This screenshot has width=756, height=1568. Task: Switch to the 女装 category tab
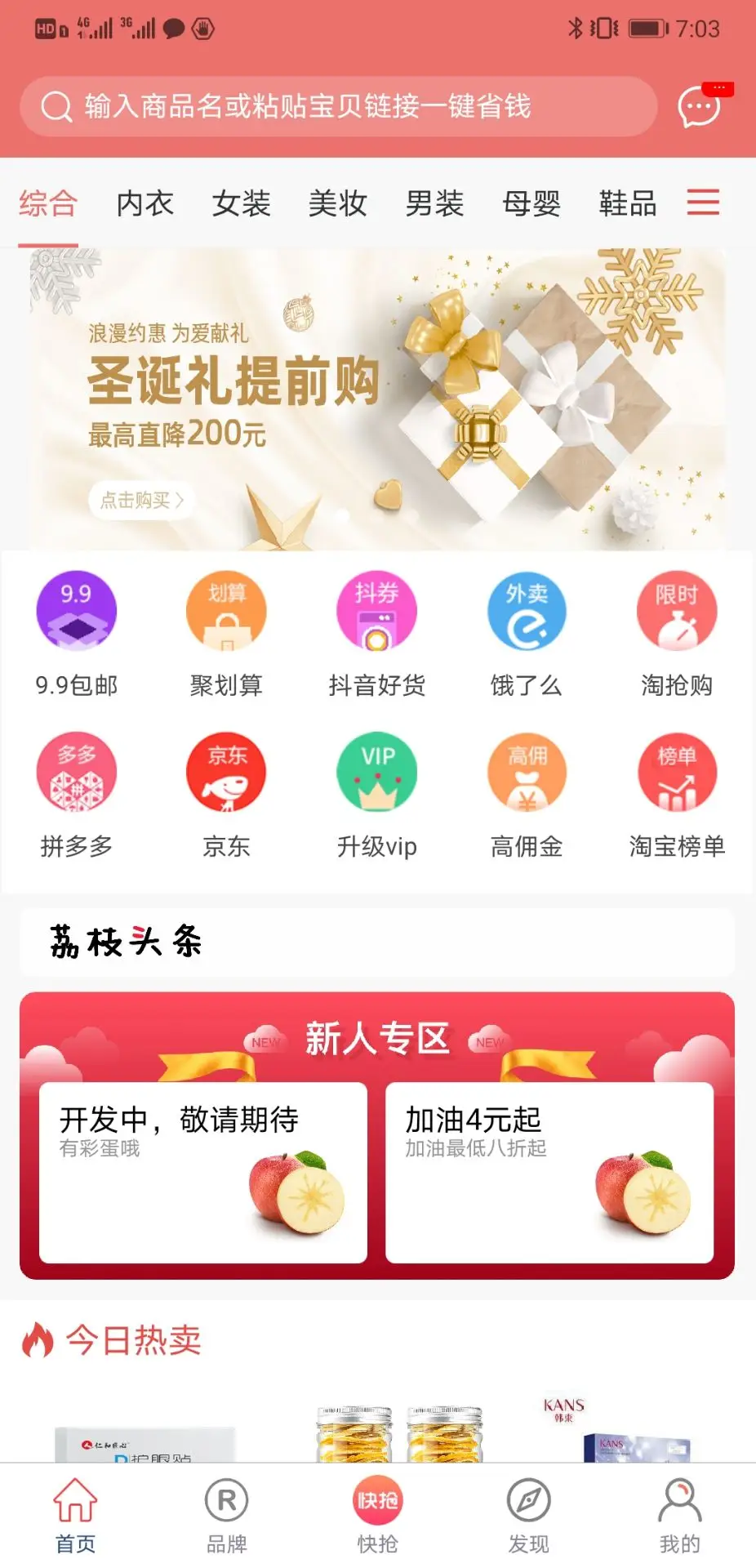click(x=241, y=203)
